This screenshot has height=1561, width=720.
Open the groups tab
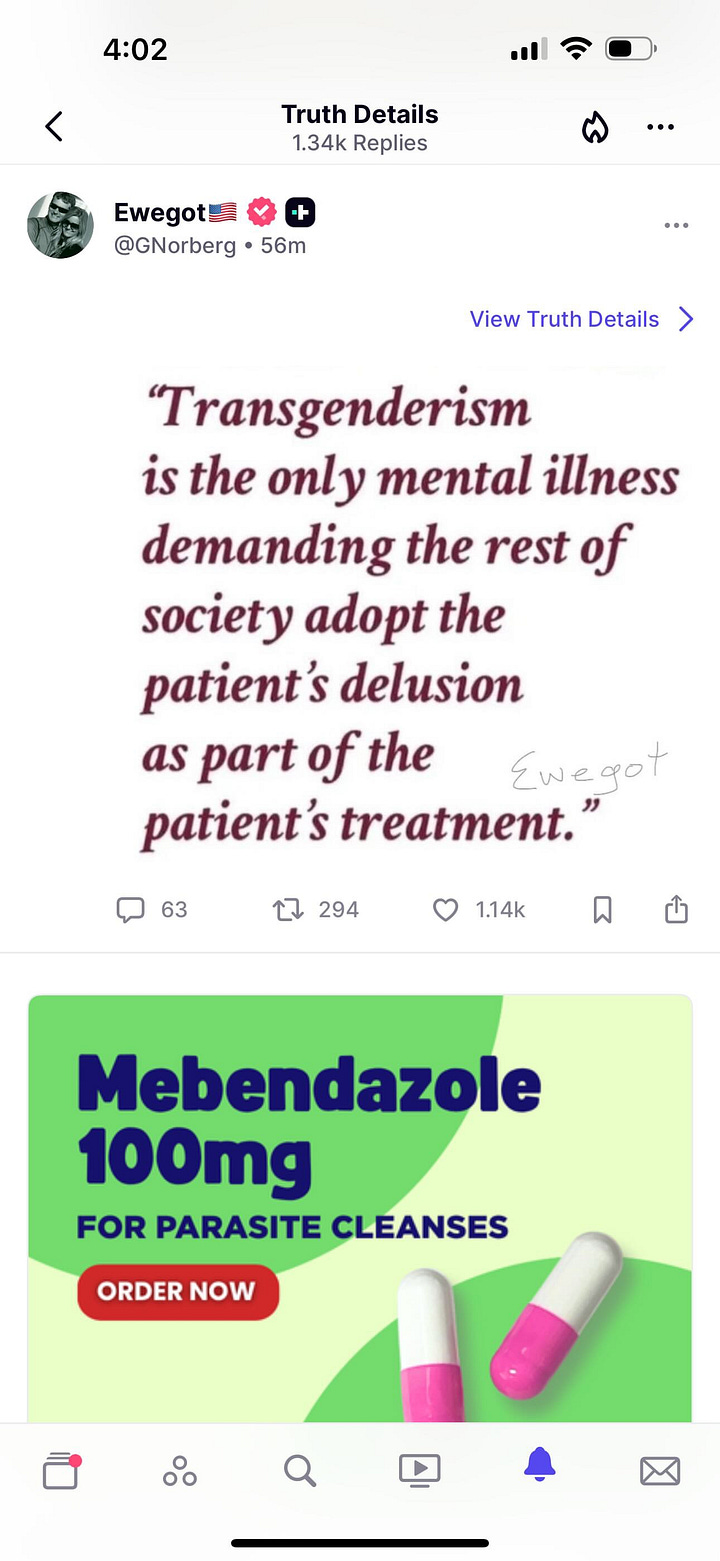tap(180, 1470)
